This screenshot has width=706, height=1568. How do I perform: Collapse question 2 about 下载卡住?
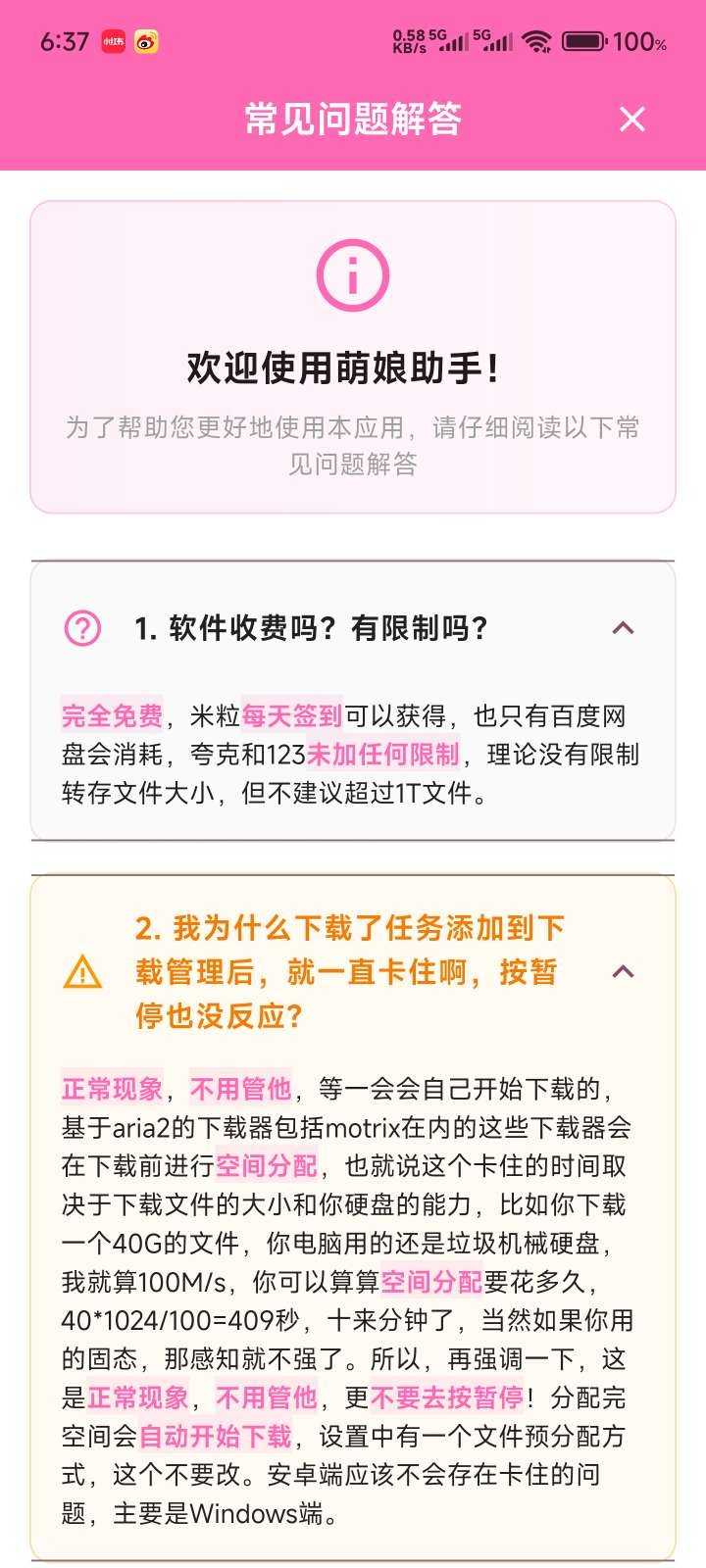point(623,971)
